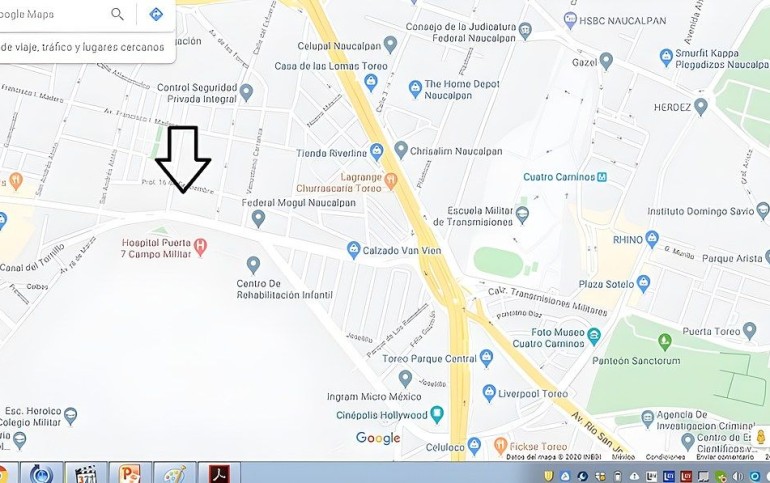Open Hospital Puerta 7 Campo Militar pin
The width and height of the screenshot is (770, 483).
point(200,246)
